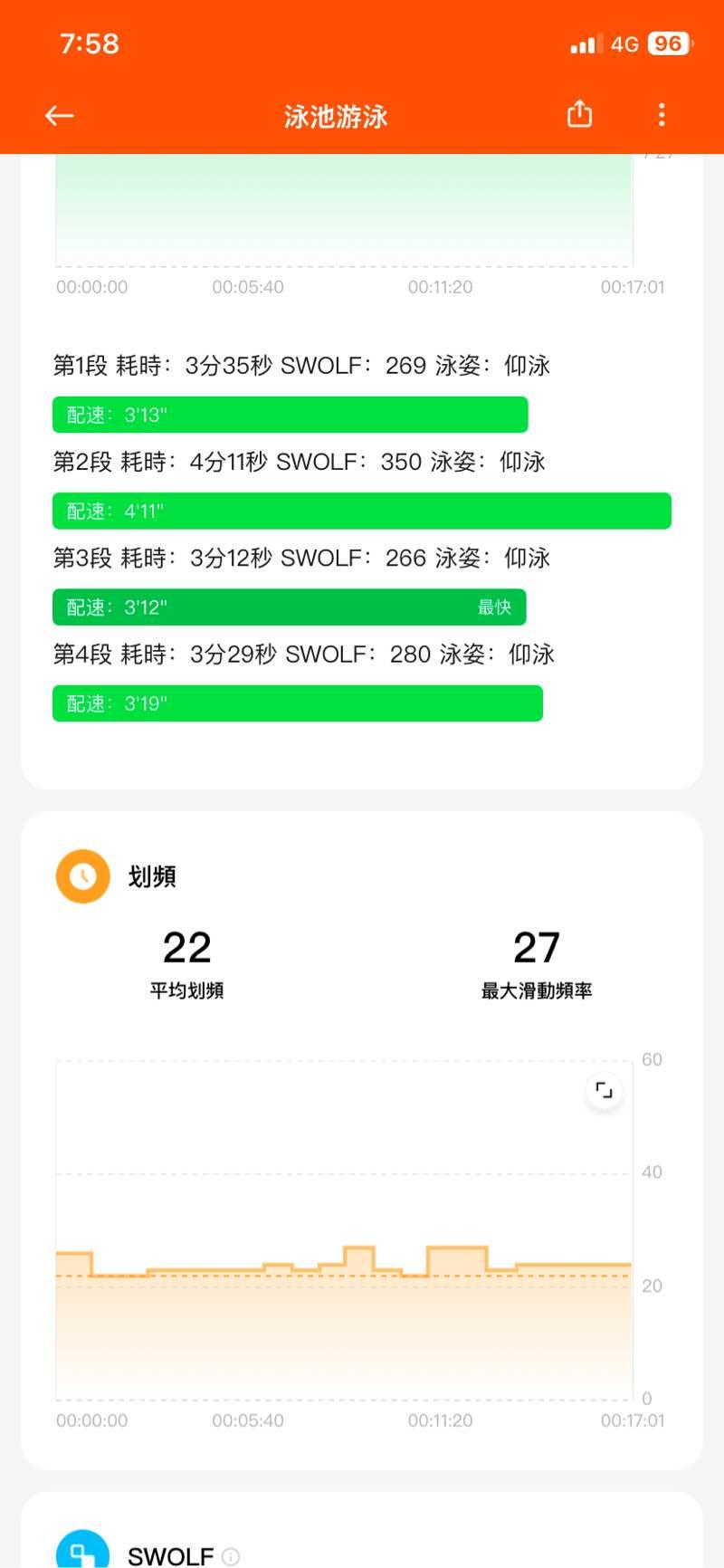Open the three-dot overflow menu
The image size is (724, 1568).
662,115
